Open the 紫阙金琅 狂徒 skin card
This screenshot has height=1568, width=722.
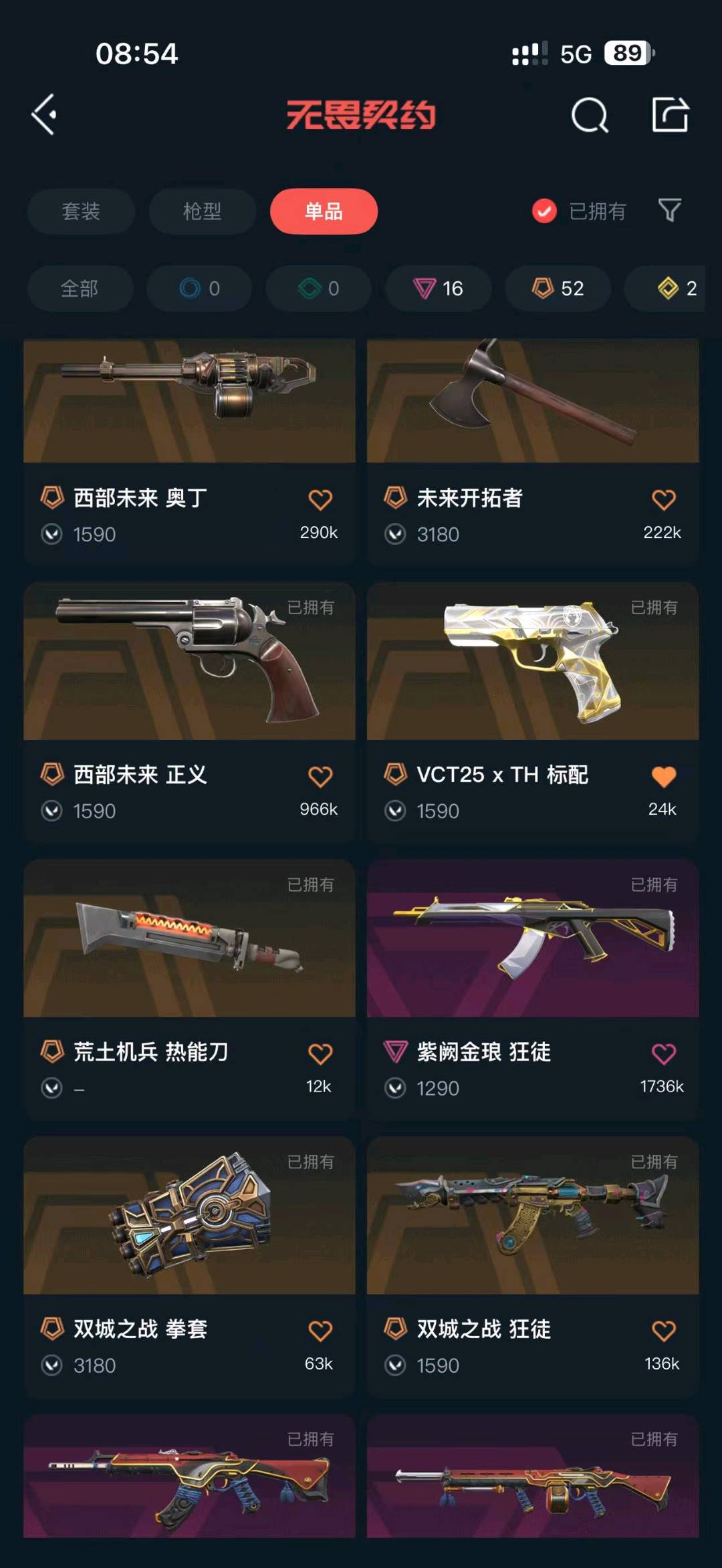tap(533, 989)
